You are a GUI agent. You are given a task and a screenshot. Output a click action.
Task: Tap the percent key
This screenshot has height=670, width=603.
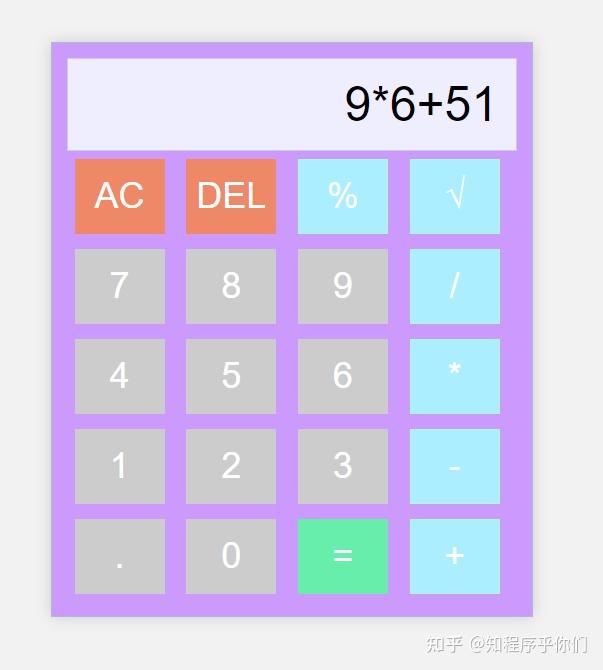point(343,196)
